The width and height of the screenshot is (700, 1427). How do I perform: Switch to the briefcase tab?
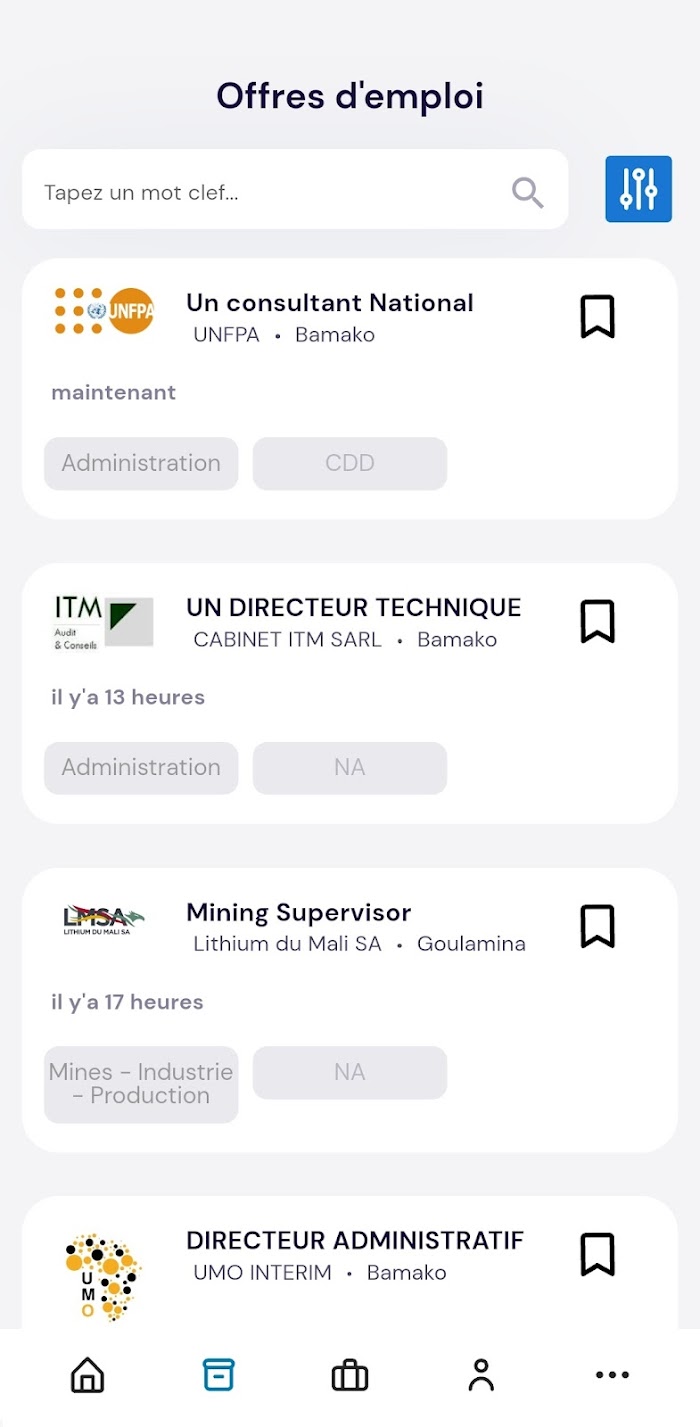tap(350, 1375)
